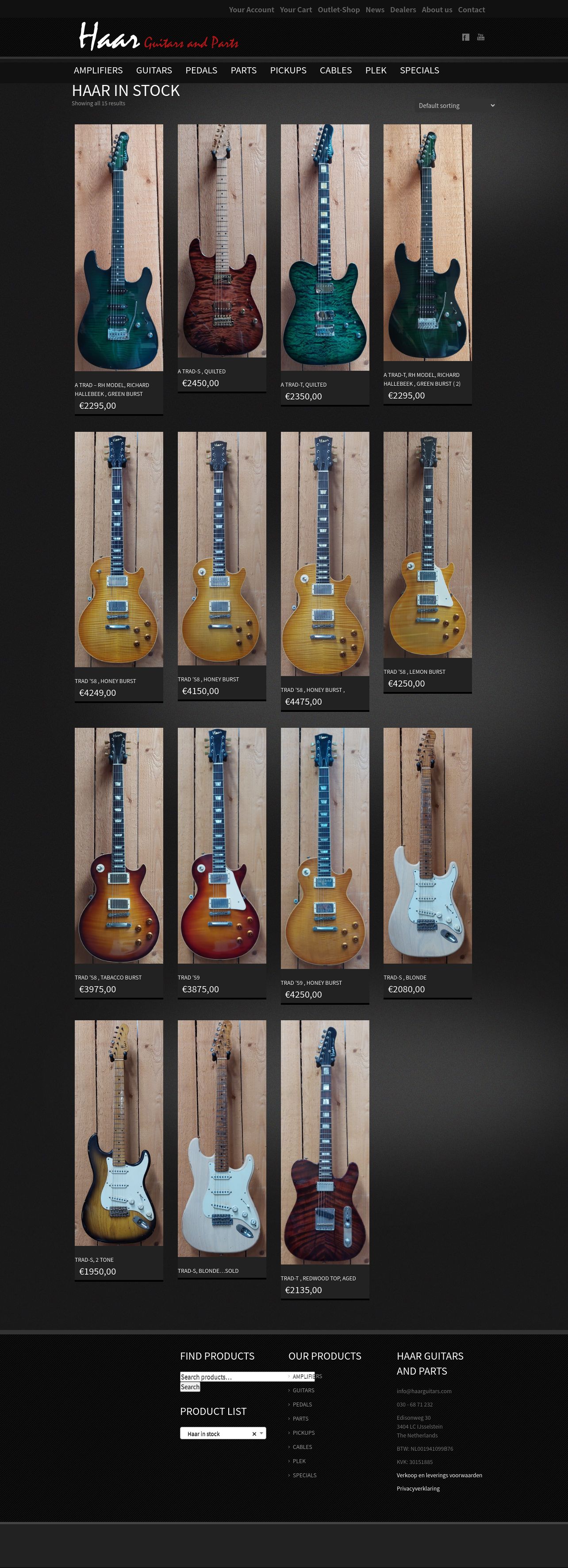
Task: View the A Trad-S Quilted guitar
Action: pos(222,241)
